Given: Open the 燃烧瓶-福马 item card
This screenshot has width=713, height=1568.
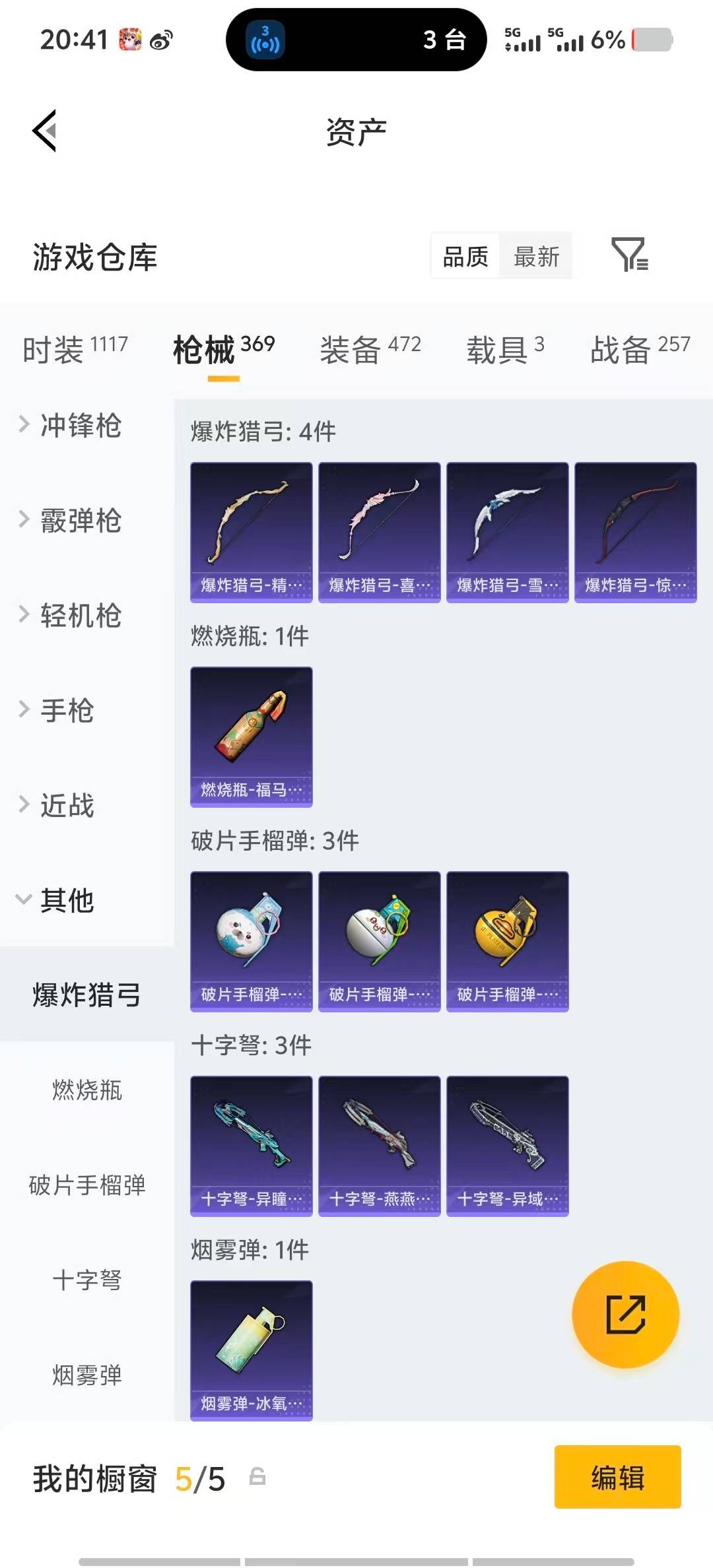Looking at the screenshot, I should pos(251,736).
